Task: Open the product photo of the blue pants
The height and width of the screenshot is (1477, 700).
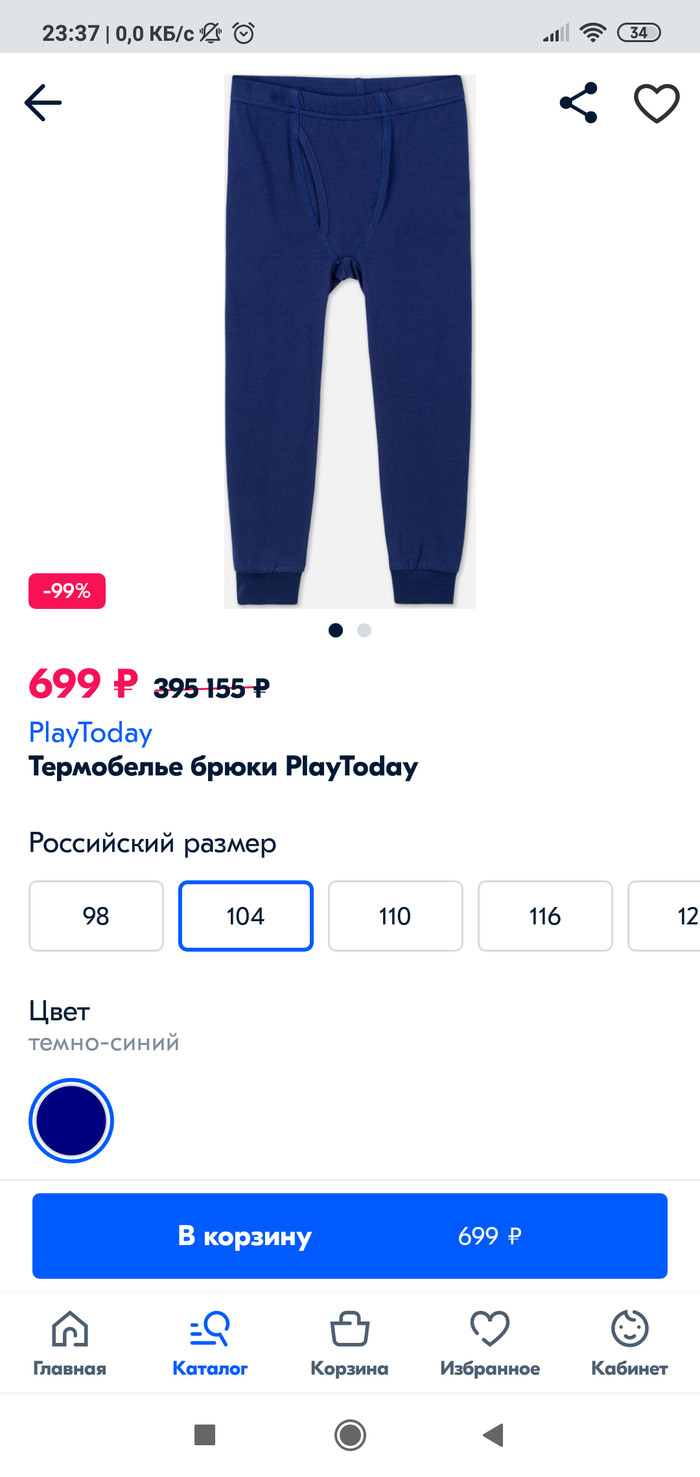Action: pyautogui.click(x=349, y=340)
